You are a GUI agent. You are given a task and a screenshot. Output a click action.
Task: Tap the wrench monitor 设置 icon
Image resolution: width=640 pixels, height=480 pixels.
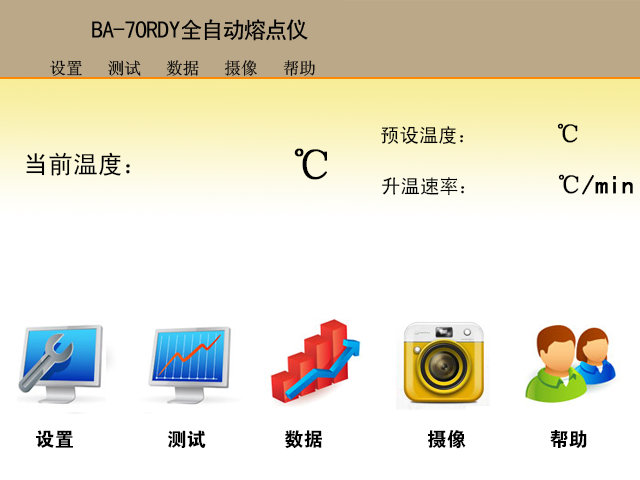[x=60, y=360]
